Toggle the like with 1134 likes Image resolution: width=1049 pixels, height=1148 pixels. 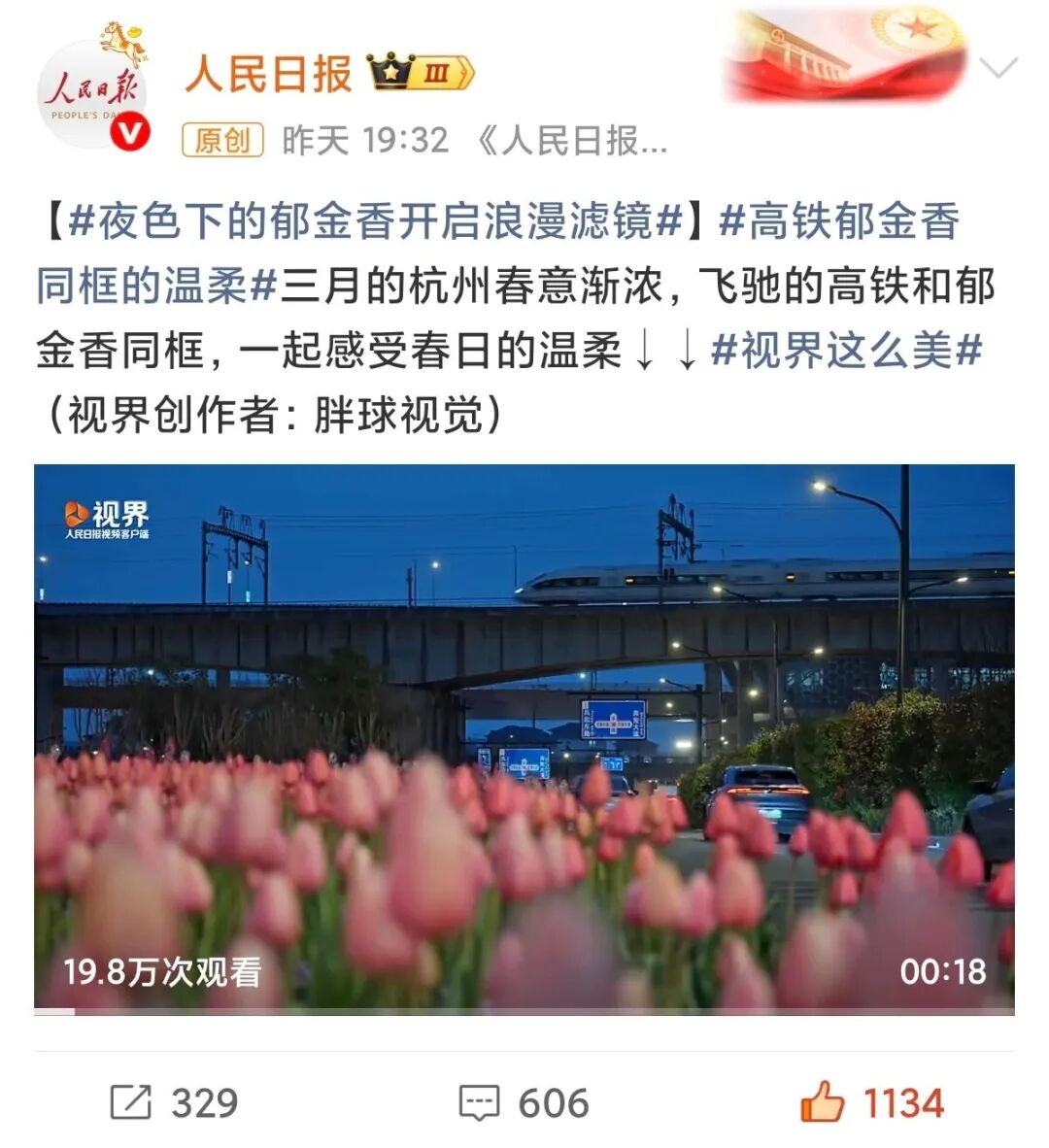pos(872,1102)
